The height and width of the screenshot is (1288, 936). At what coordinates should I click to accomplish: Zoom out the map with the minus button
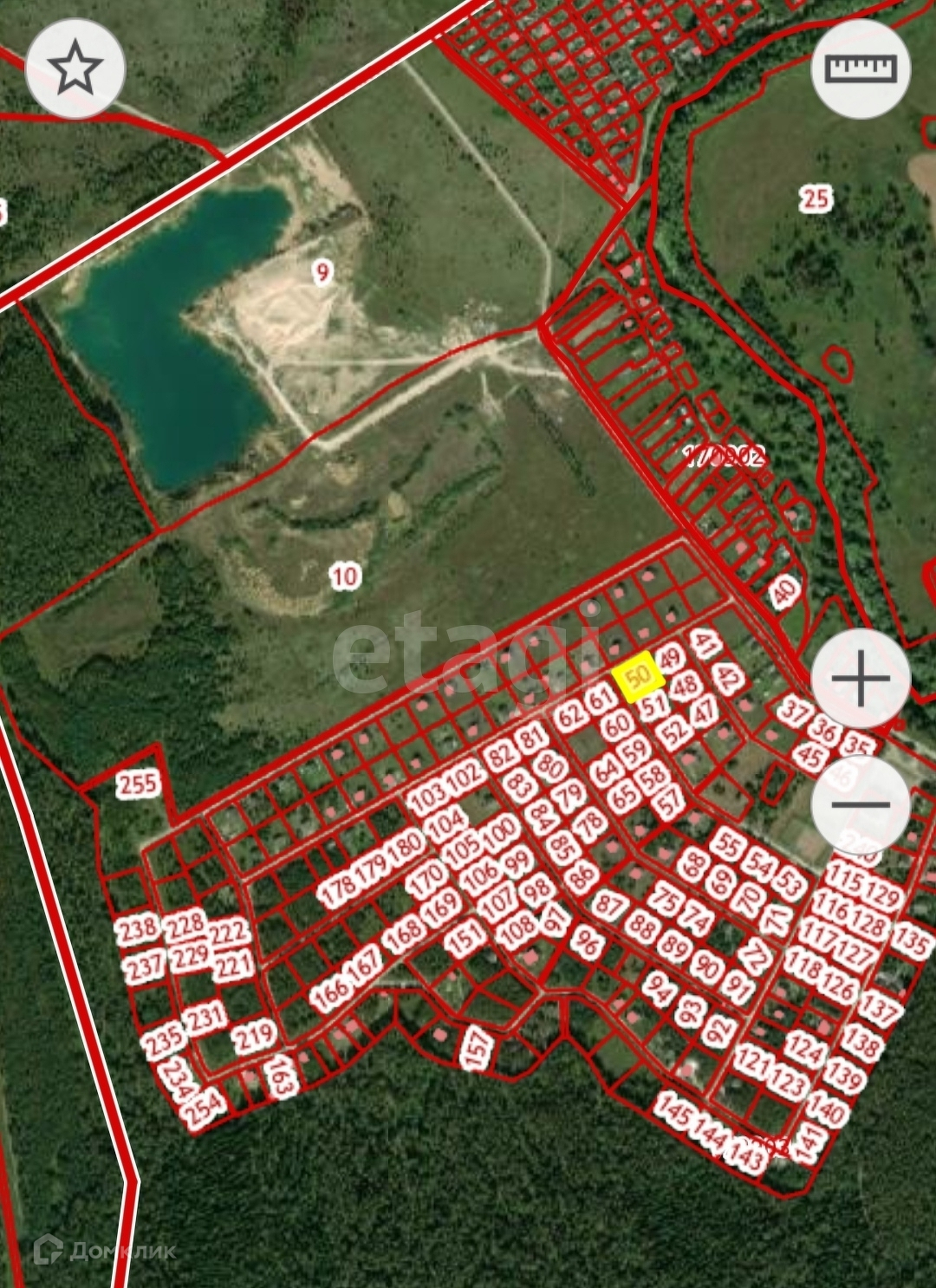860,804
